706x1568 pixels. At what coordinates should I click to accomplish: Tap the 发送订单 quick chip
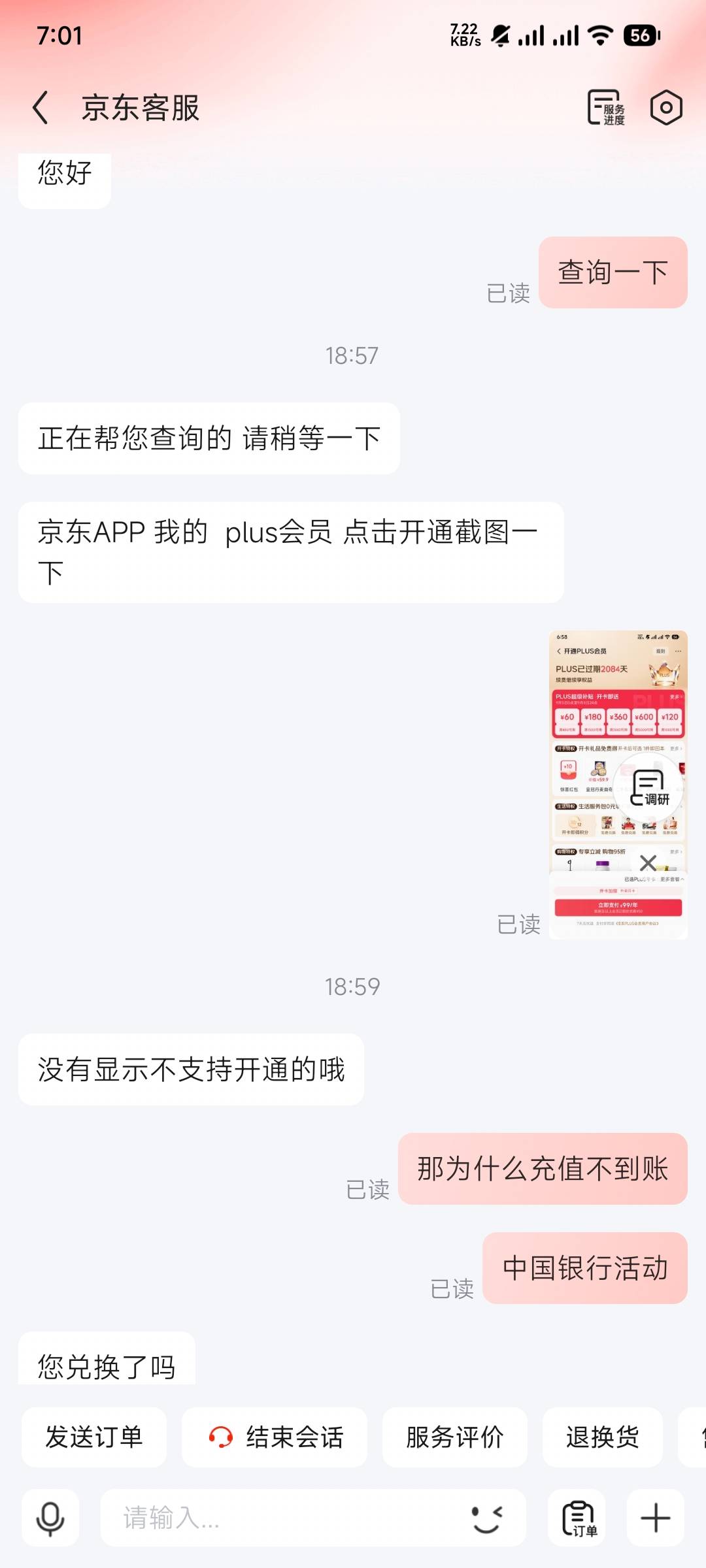point(94,1437)
